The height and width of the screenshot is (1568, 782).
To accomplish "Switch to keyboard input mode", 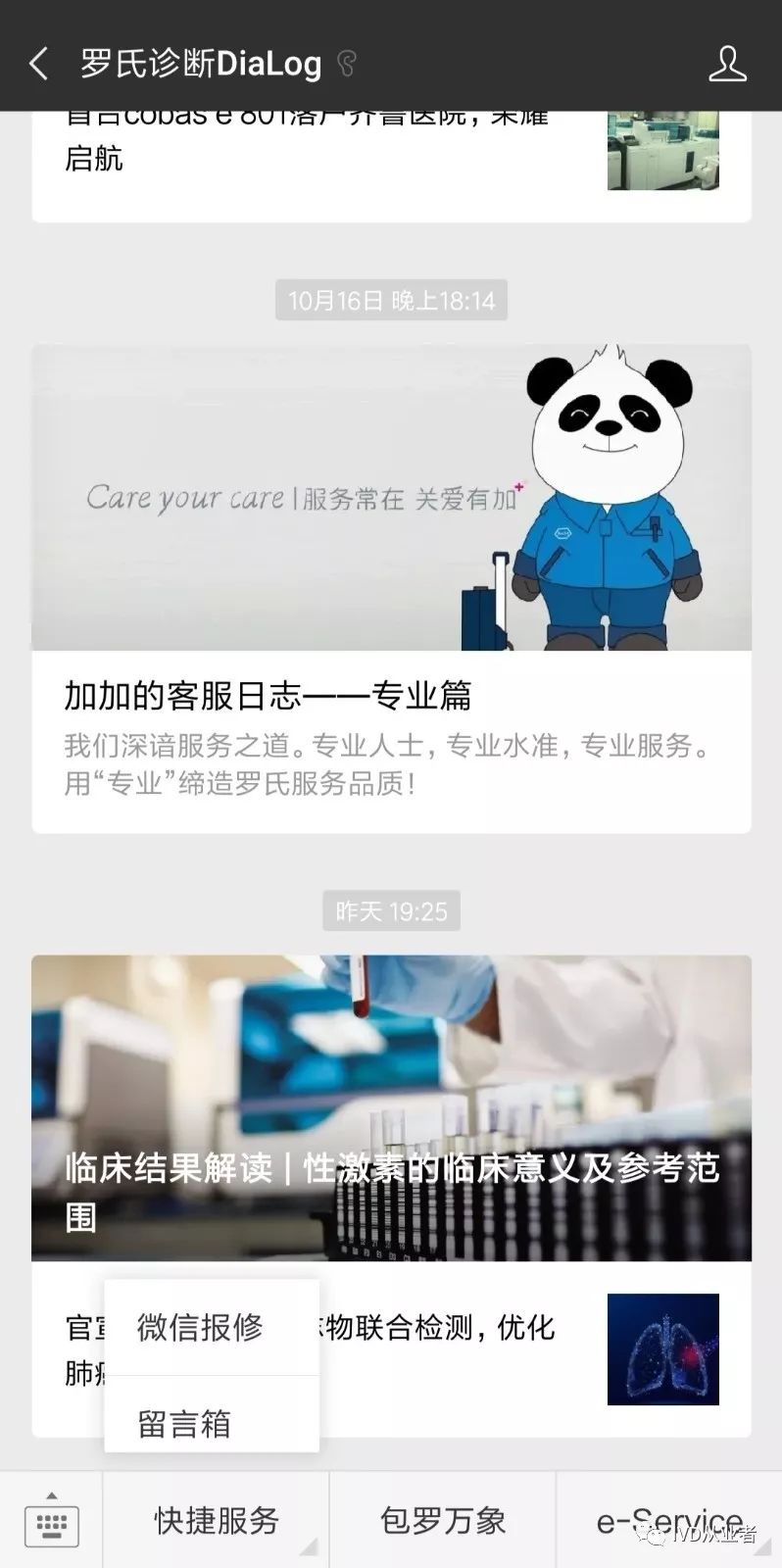I will coord(51,1521).
